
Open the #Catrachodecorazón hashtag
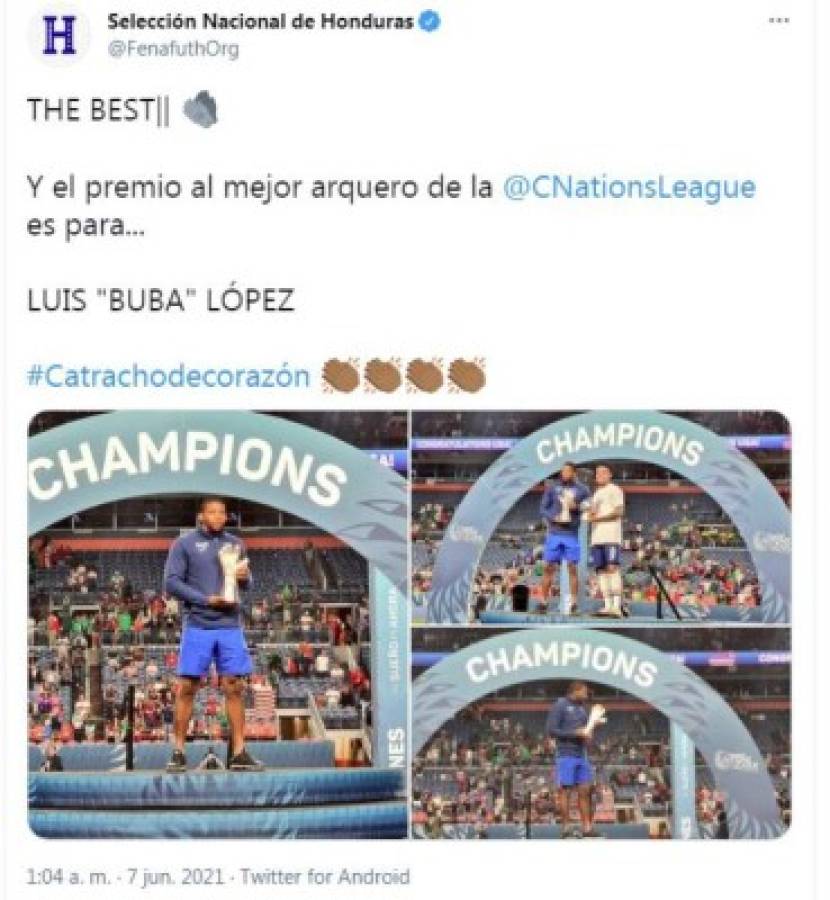coord(168,376)
